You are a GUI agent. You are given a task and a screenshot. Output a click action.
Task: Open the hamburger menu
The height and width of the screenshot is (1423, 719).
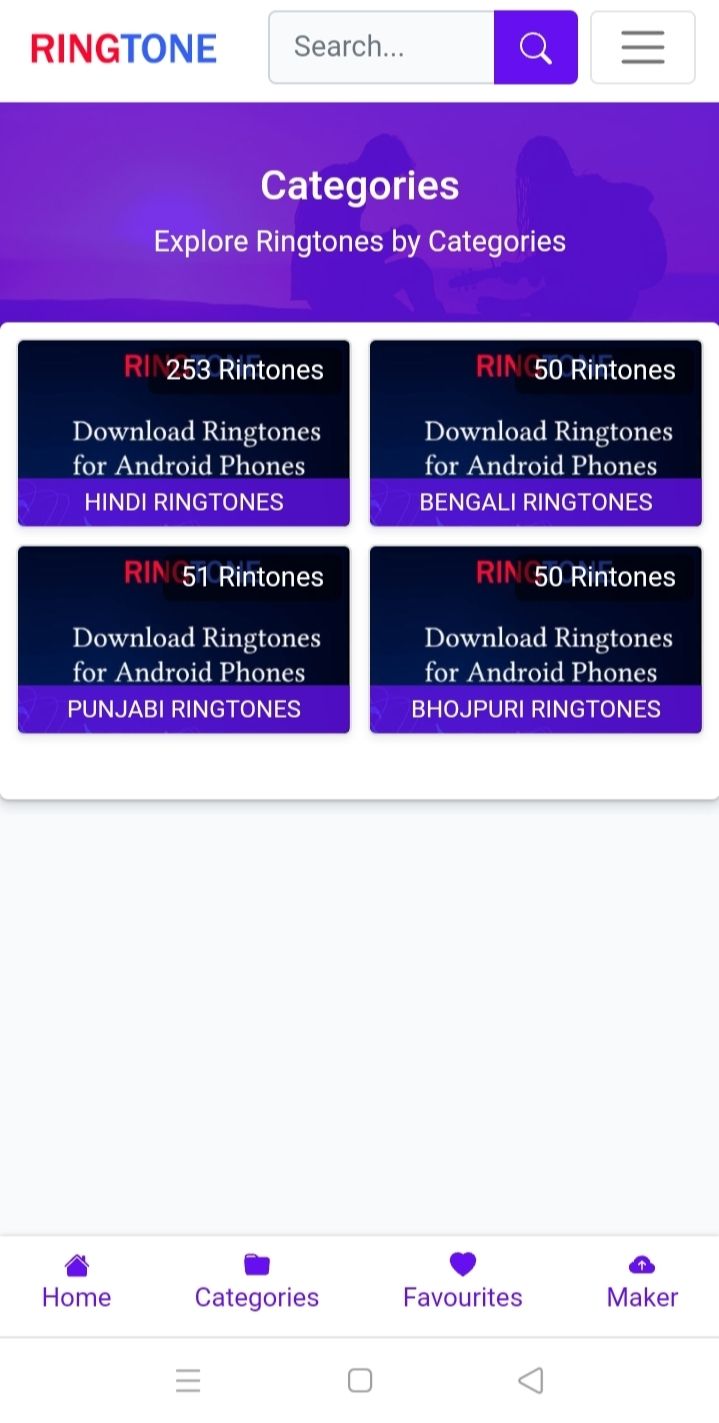point(642,47)
